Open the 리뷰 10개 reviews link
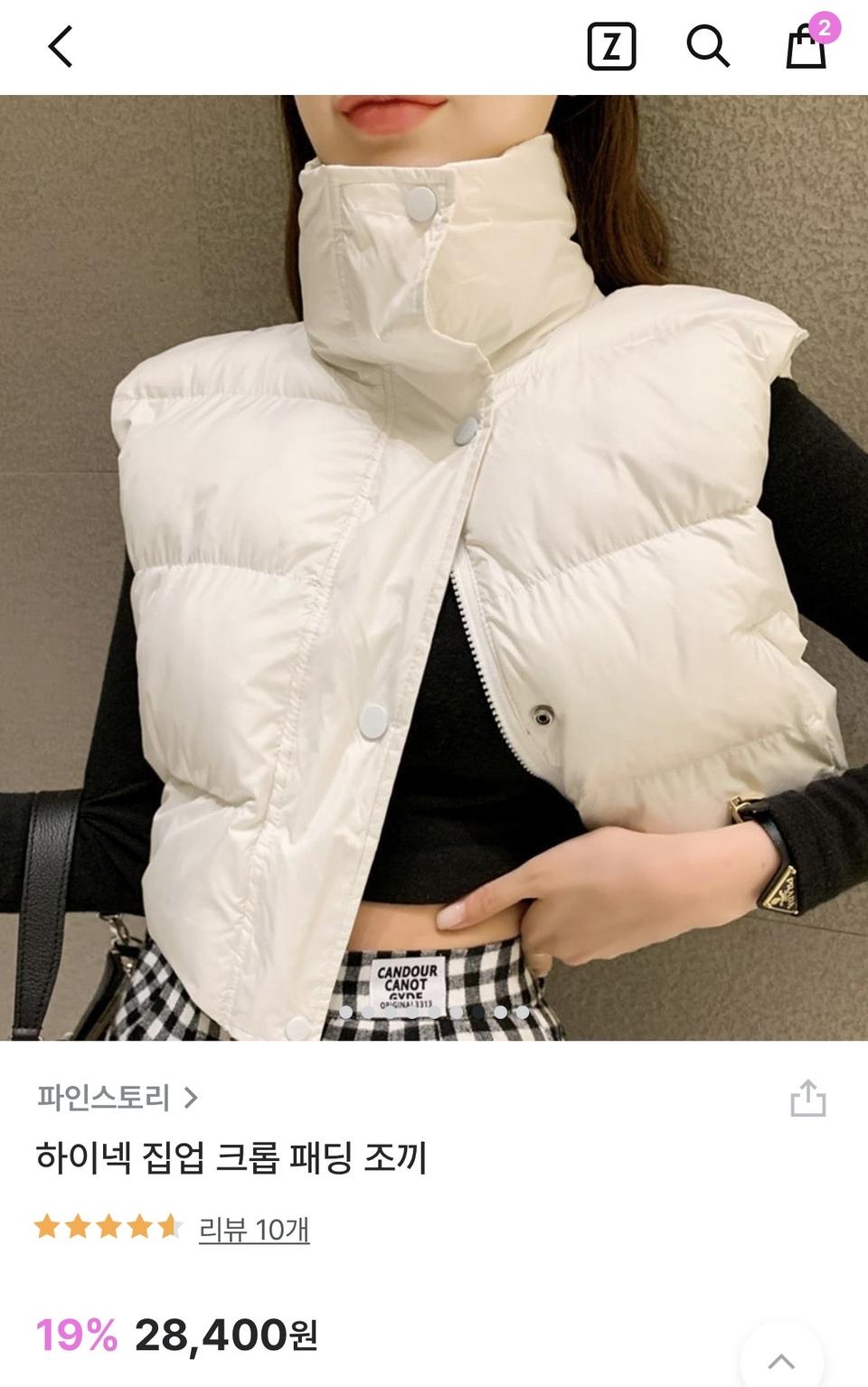The height and width of the screenshot is (1387, 868). (x=254, y=1227)
